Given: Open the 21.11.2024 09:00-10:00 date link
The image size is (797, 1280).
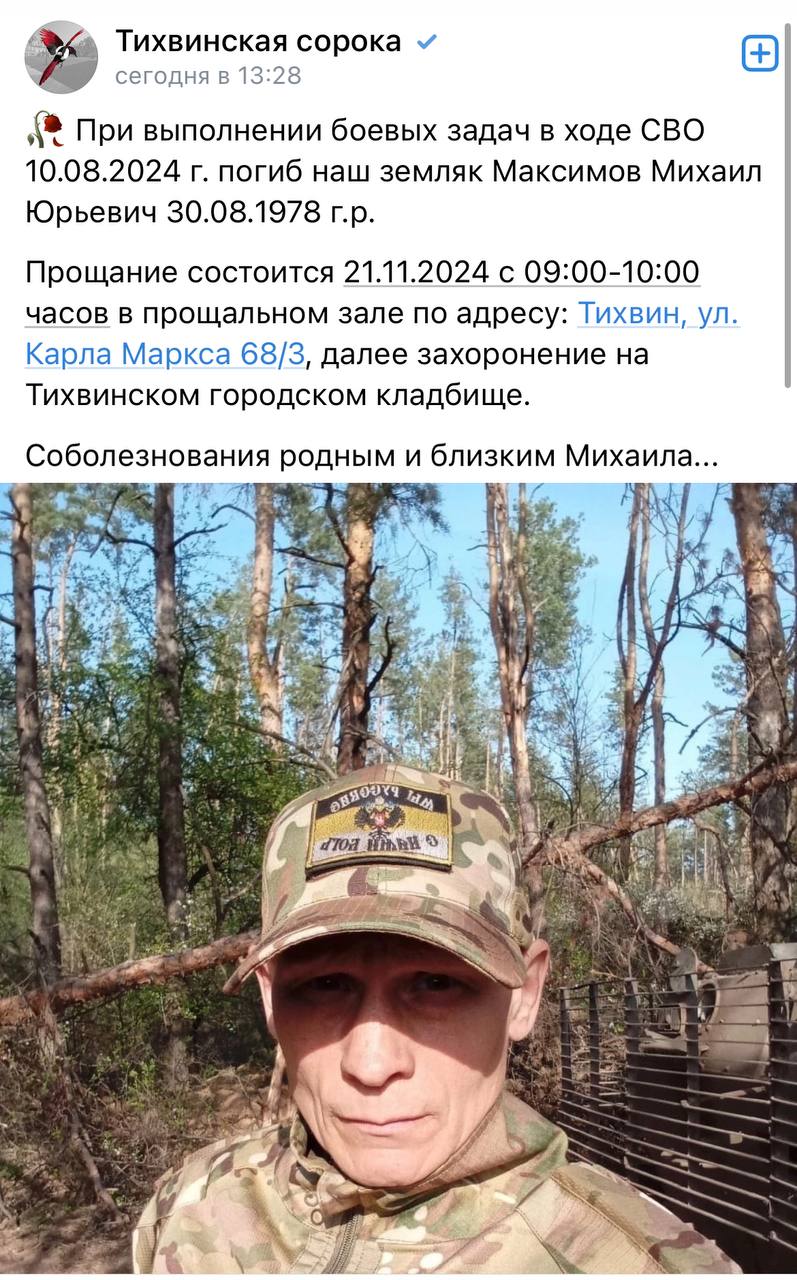Looking at the screenshot, I should coord(521,272).
